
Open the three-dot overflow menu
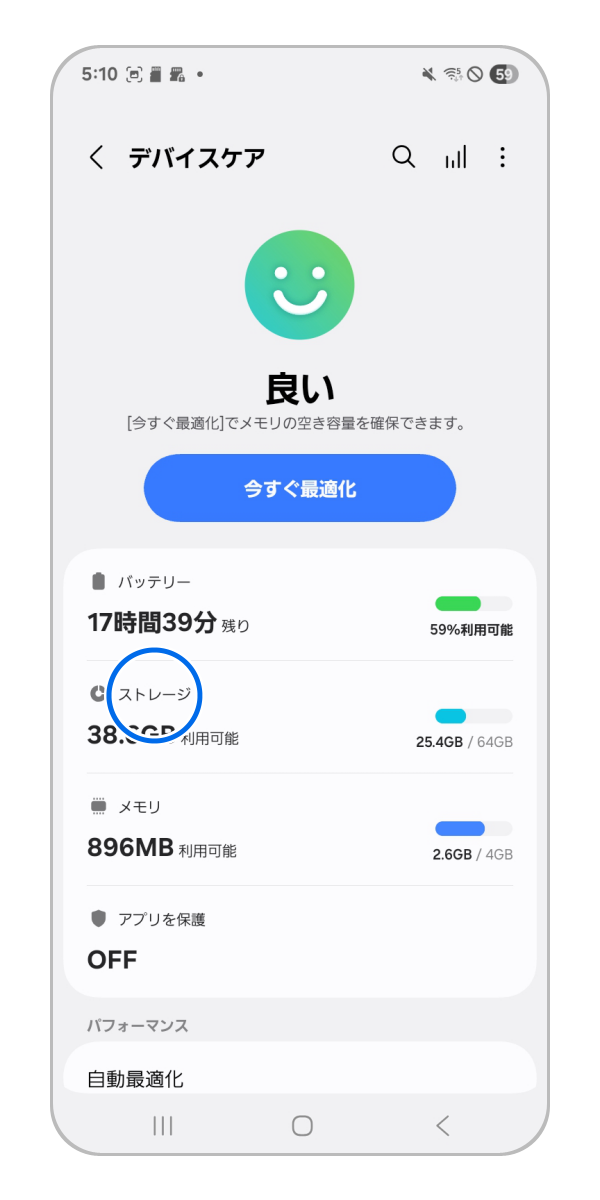[x=502, y=158]
